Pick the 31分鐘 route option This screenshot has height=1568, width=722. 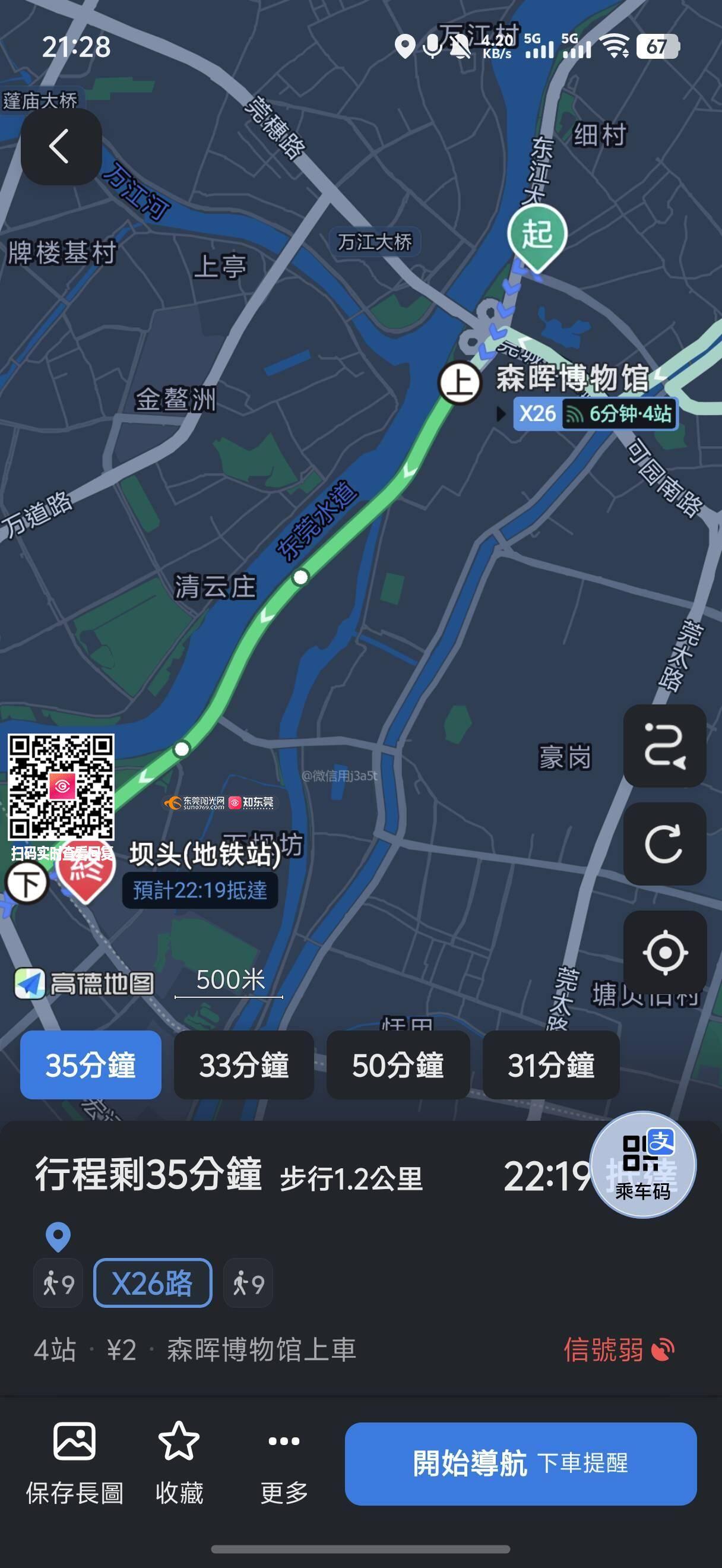[x=551, y=1065]
